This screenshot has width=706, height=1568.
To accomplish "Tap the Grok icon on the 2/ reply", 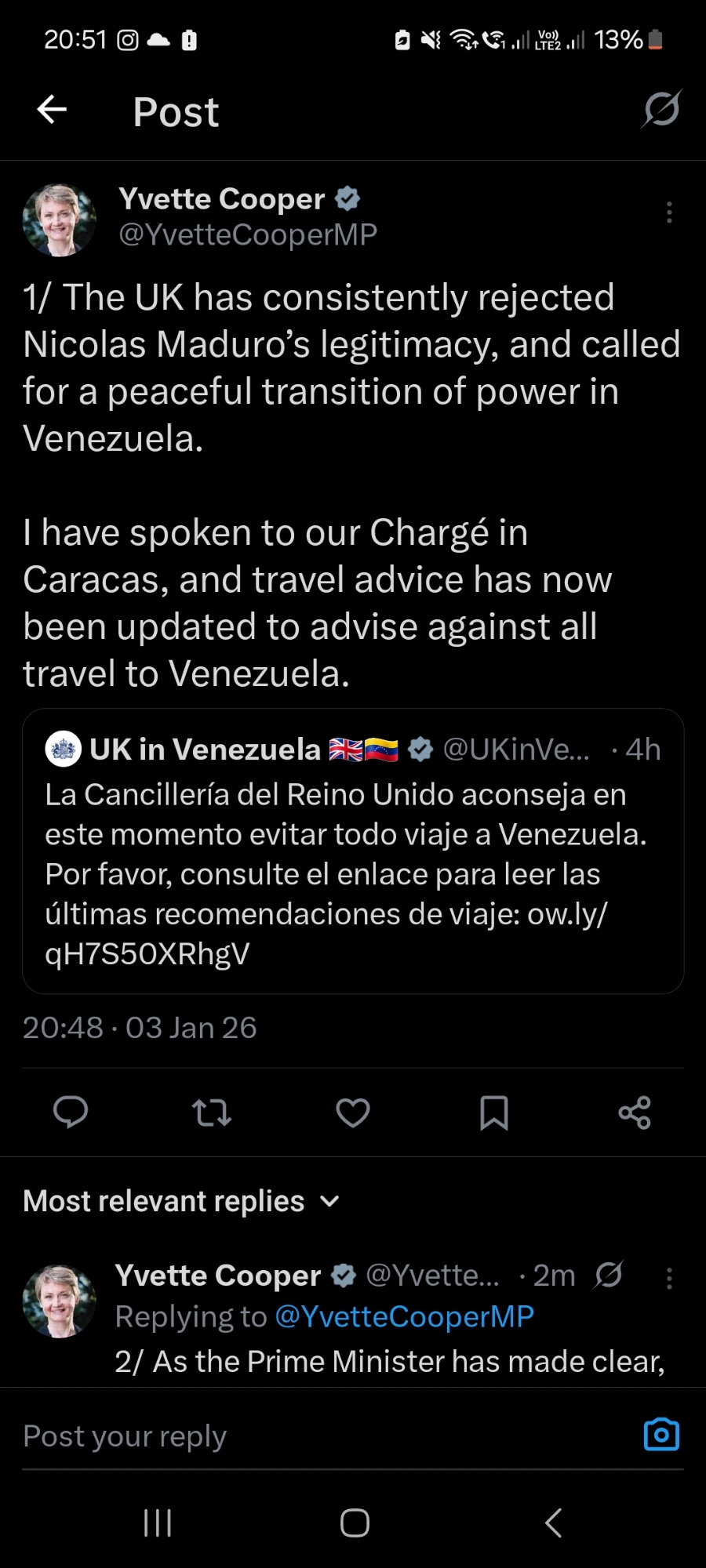I will (x=609, y=1276).
